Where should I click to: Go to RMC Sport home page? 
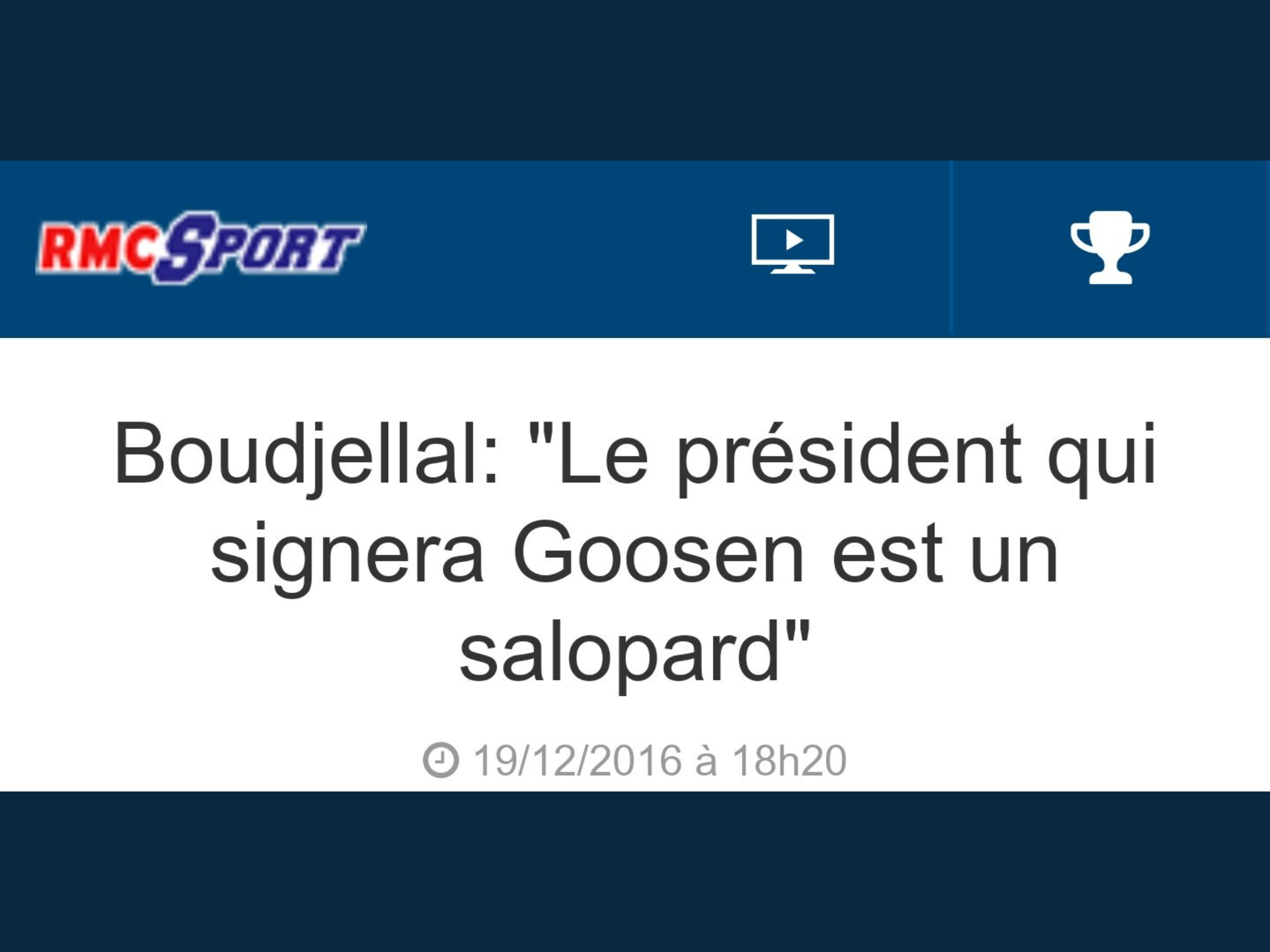(200, 247)
